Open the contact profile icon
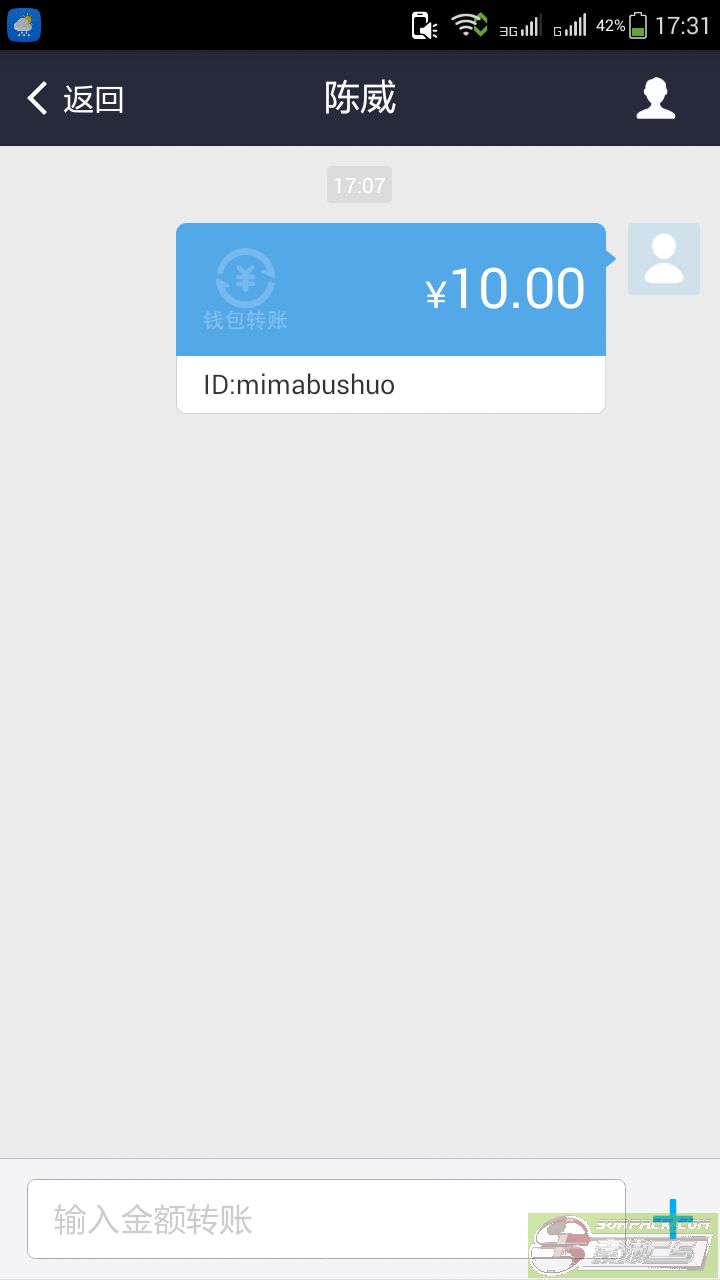Viewport: 720px width, 1280px height. click(656, 99)
